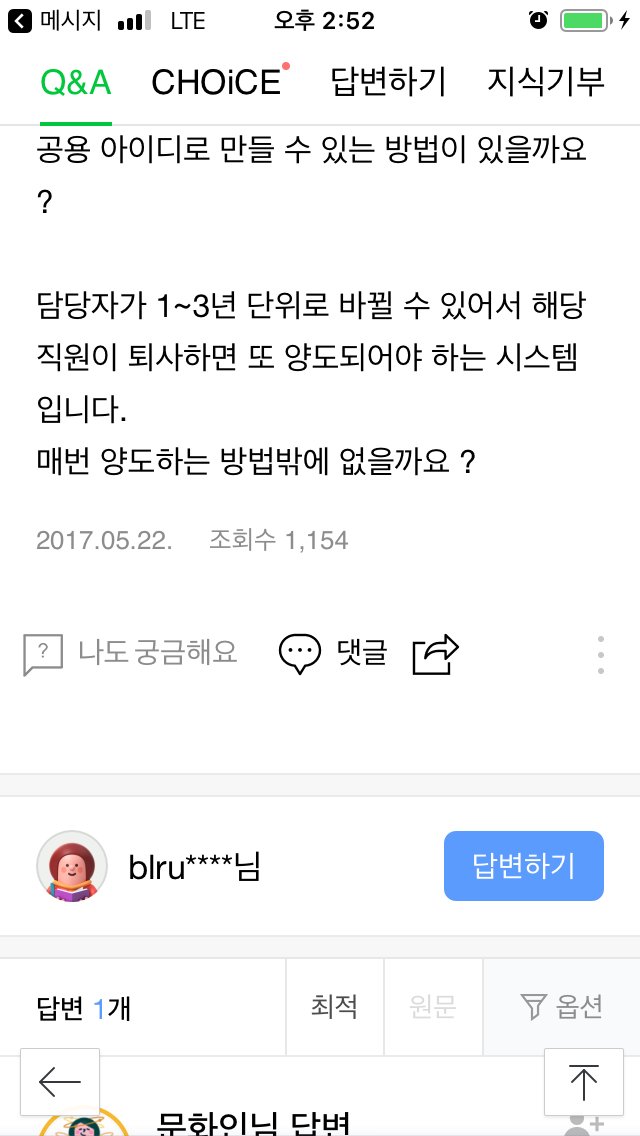Share this question

point(436,655)
